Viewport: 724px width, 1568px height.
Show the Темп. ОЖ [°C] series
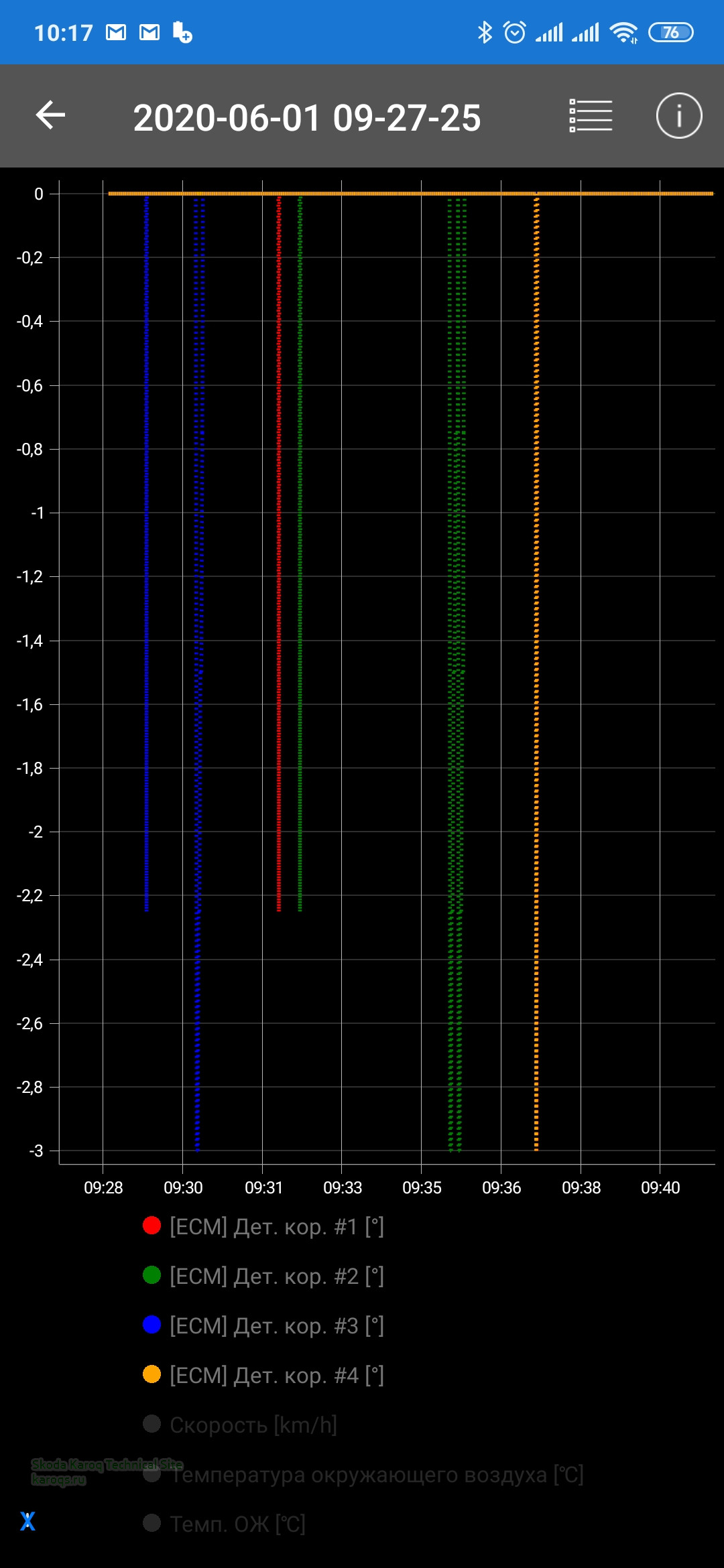click(x=237, y=1524)
